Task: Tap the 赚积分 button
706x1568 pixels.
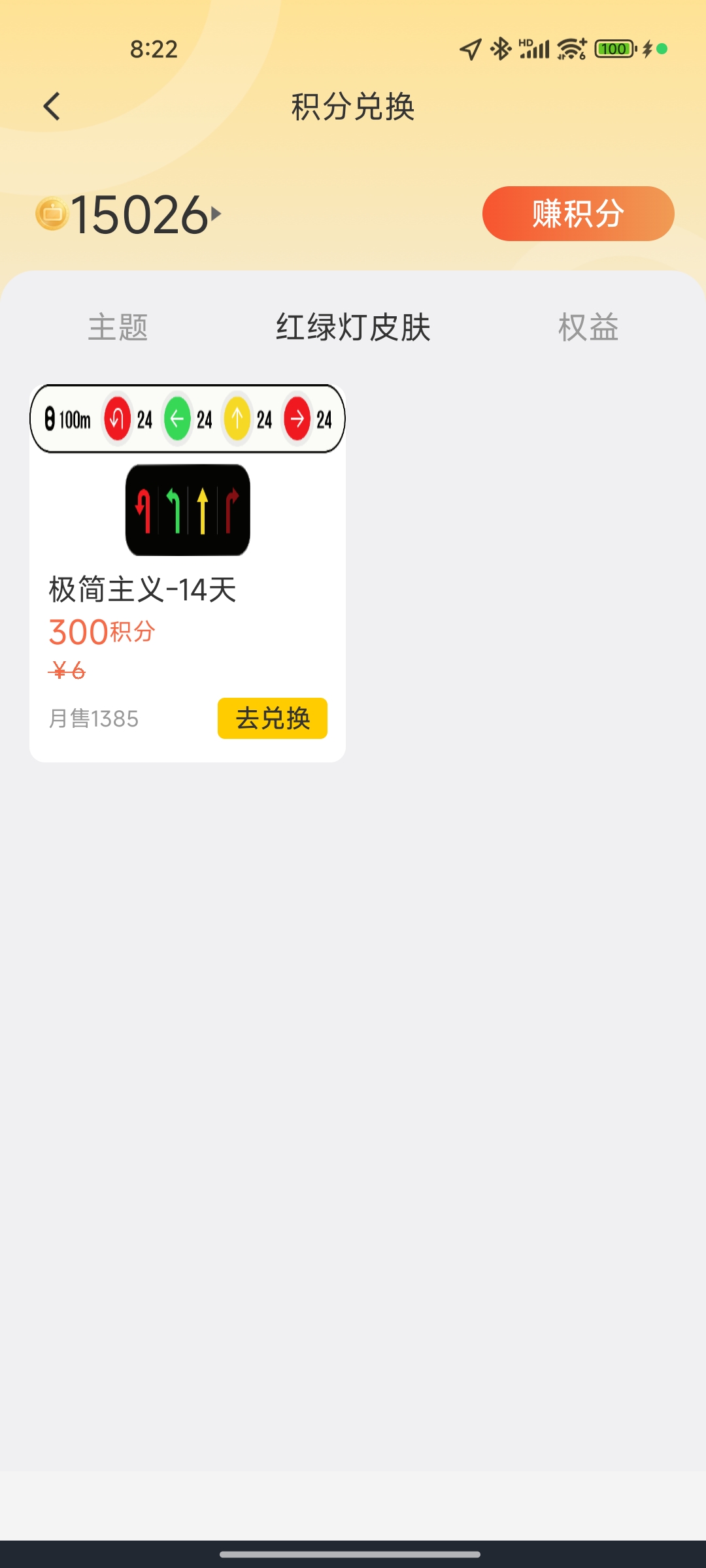Action: [x=578, y=214]
